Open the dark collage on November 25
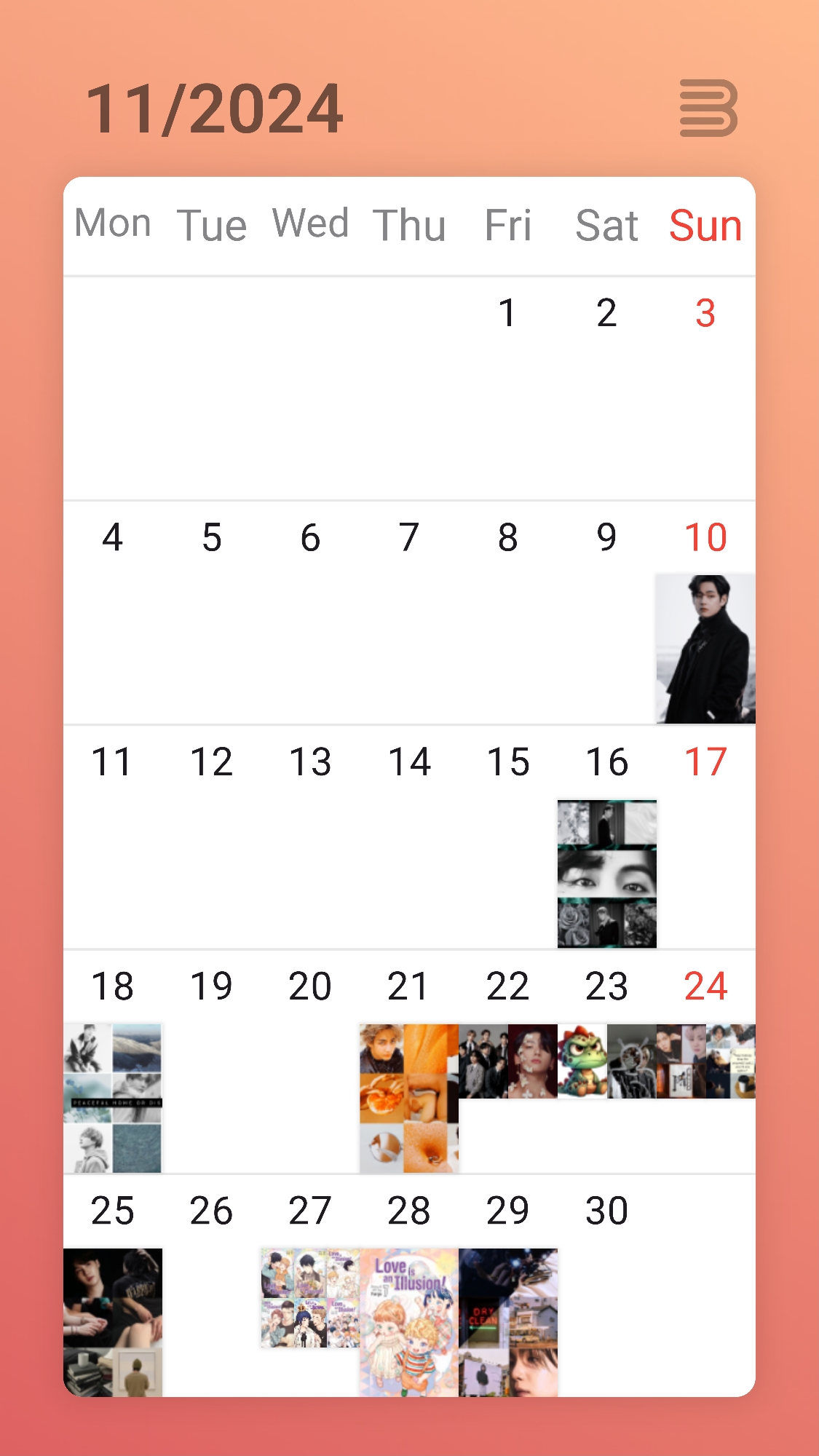 click(x=113, y=1322)
